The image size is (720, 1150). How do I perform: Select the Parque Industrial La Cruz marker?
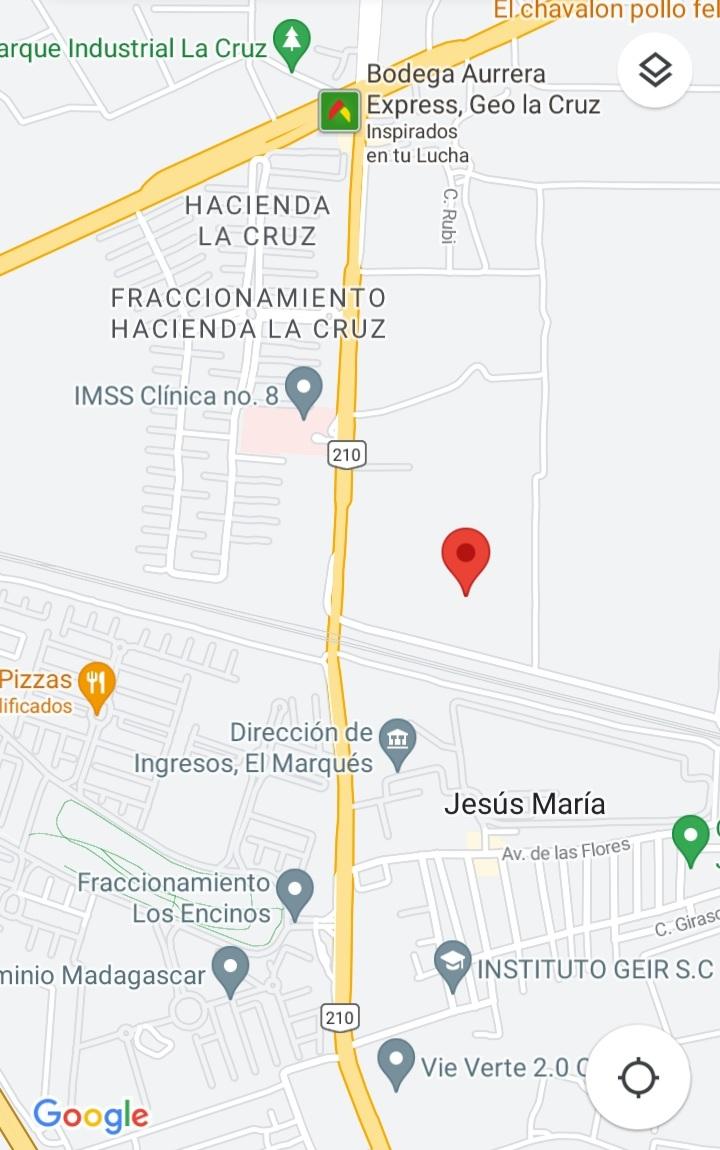click(x=292, y=43)
